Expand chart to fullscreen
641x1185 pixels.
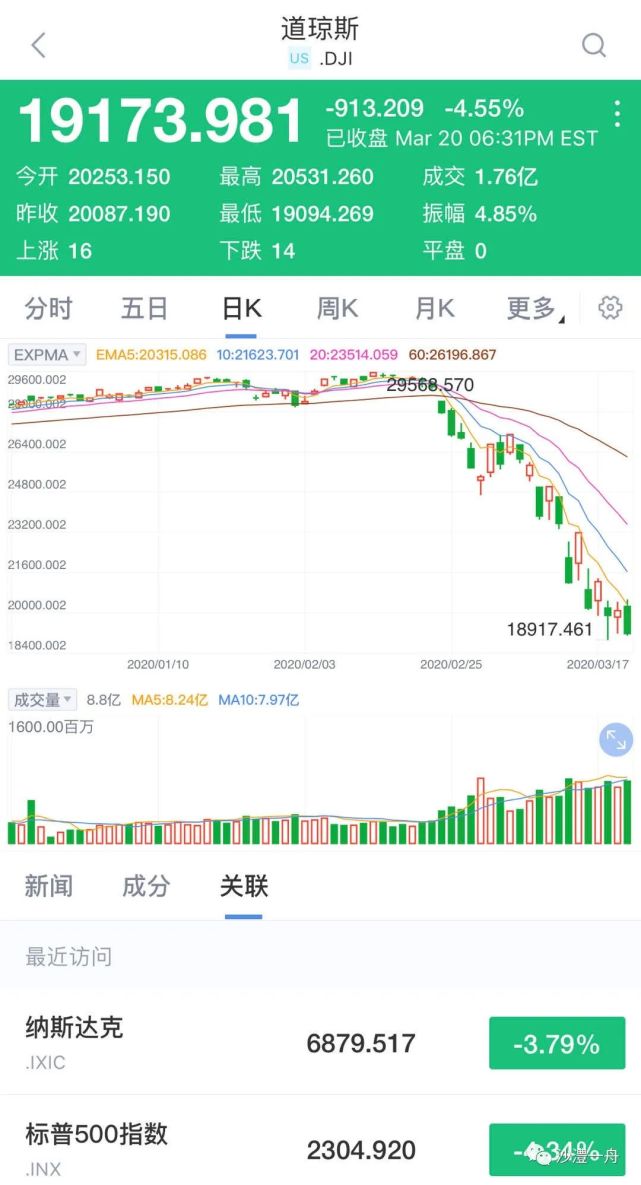(616, 740)
